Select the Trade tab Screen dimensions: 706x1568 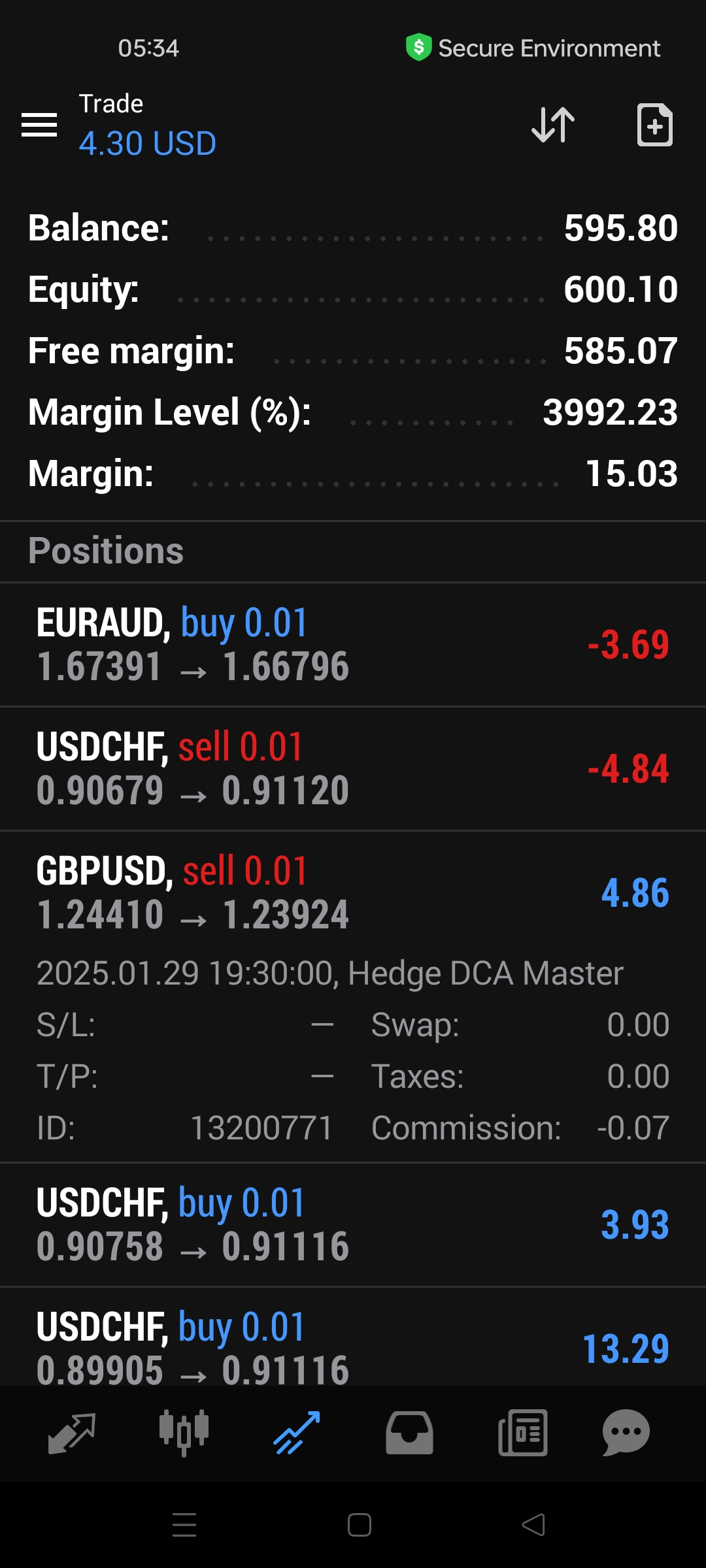pyautogui.click(x=297, y=1433)
